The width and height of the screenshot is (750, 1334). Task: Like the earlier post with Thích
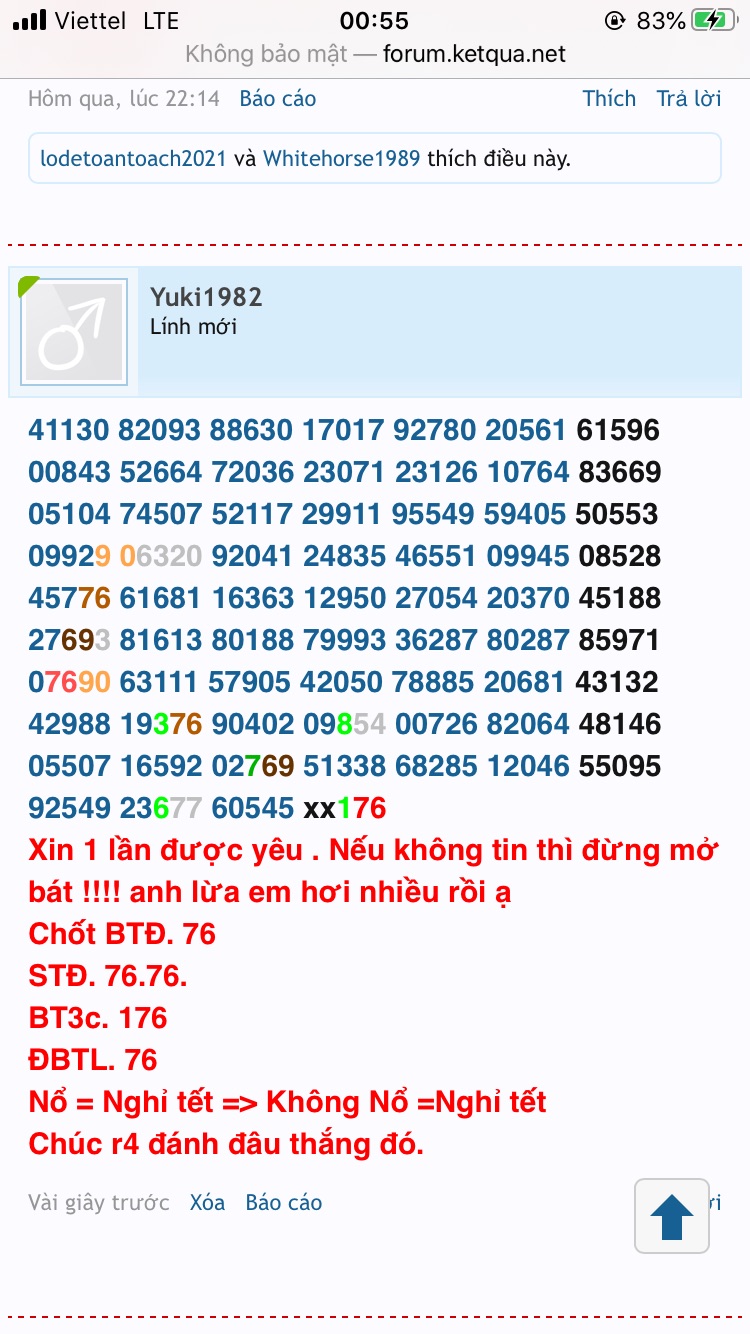pos(609,98)
